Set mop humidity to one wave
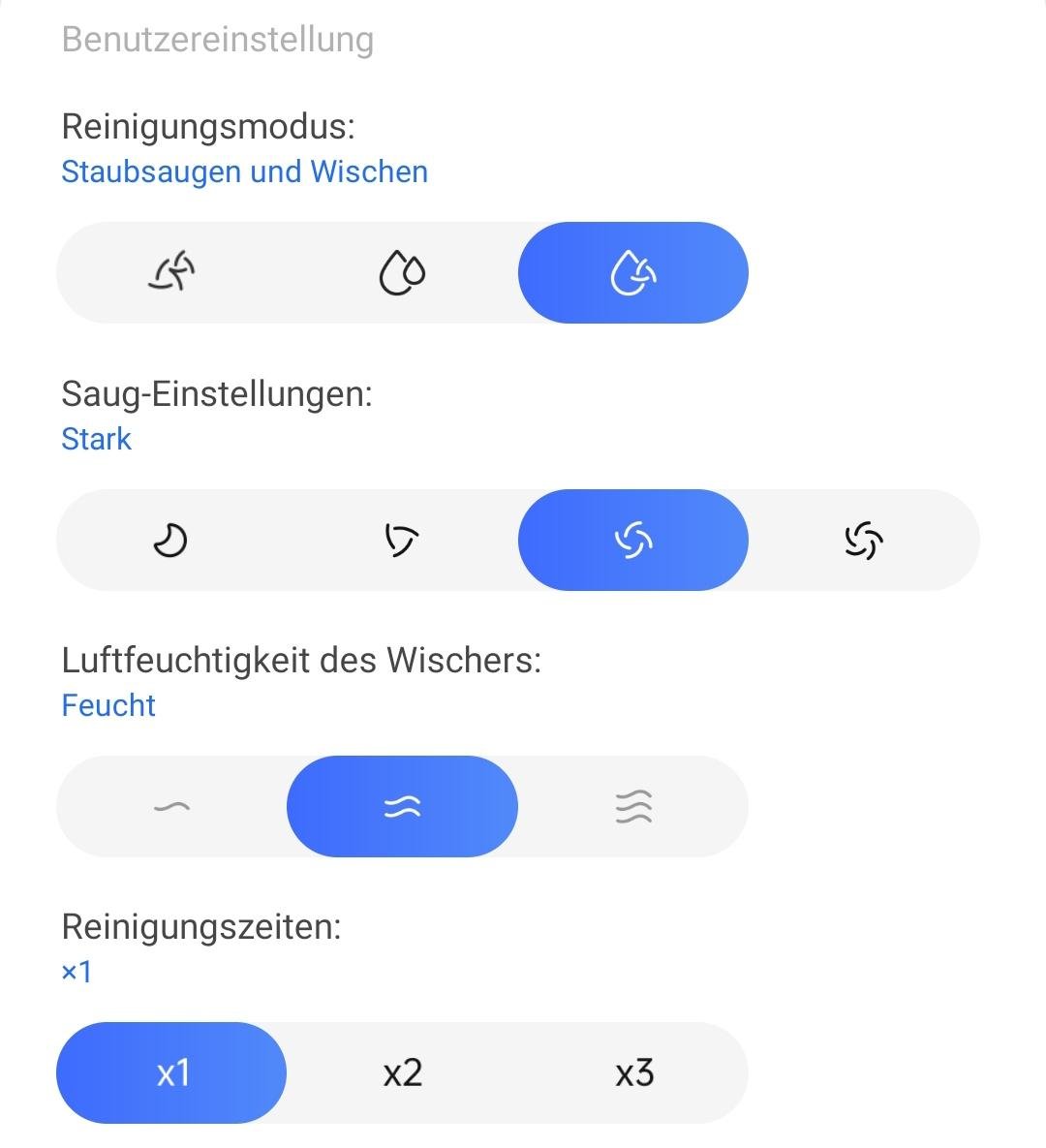Image resolution: width=1046 pixels, height=1148 pixels. [172, 806]
